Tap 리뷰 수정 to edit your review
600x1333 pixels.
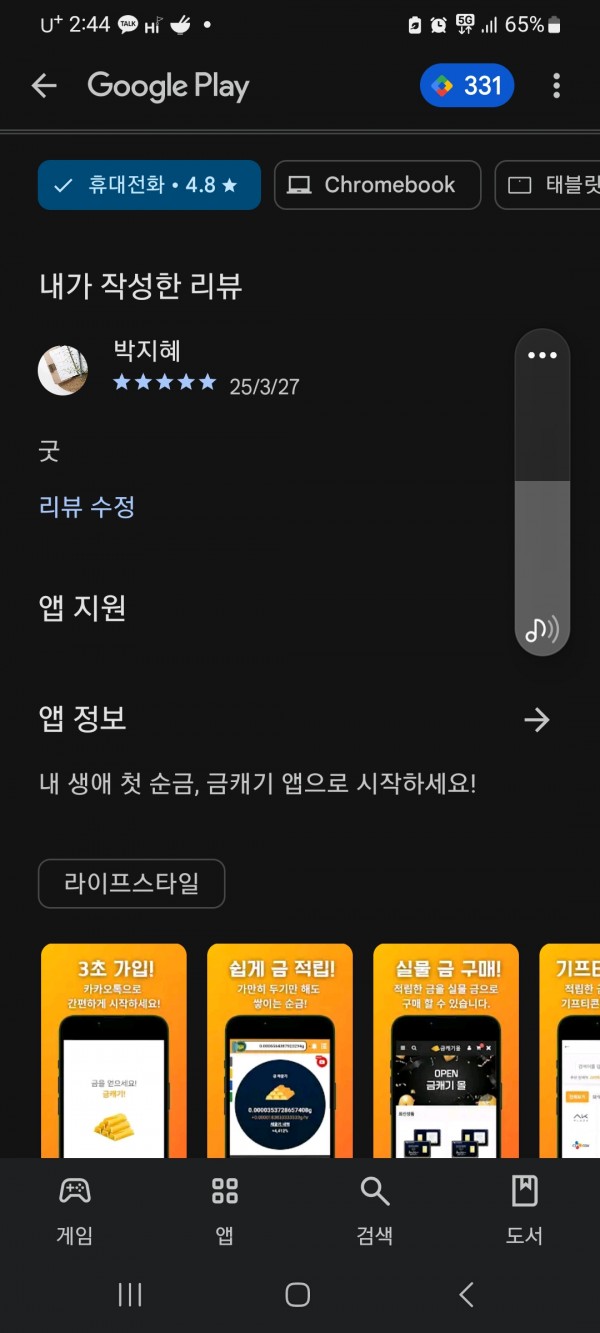click(87, 507)
